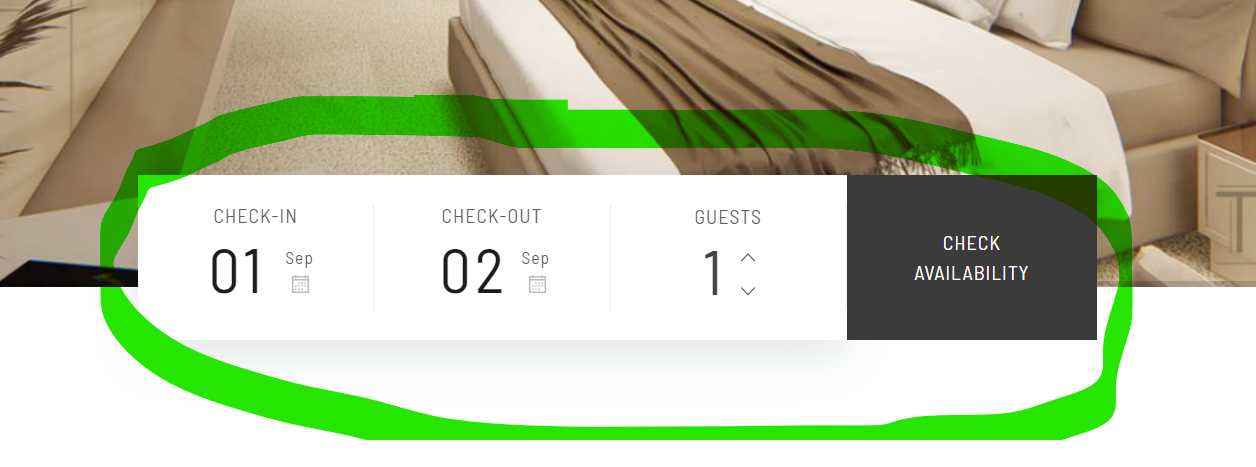Decrease the number of guests
The height and width of the screenshot is (467, 1256).
coord(748,291)
